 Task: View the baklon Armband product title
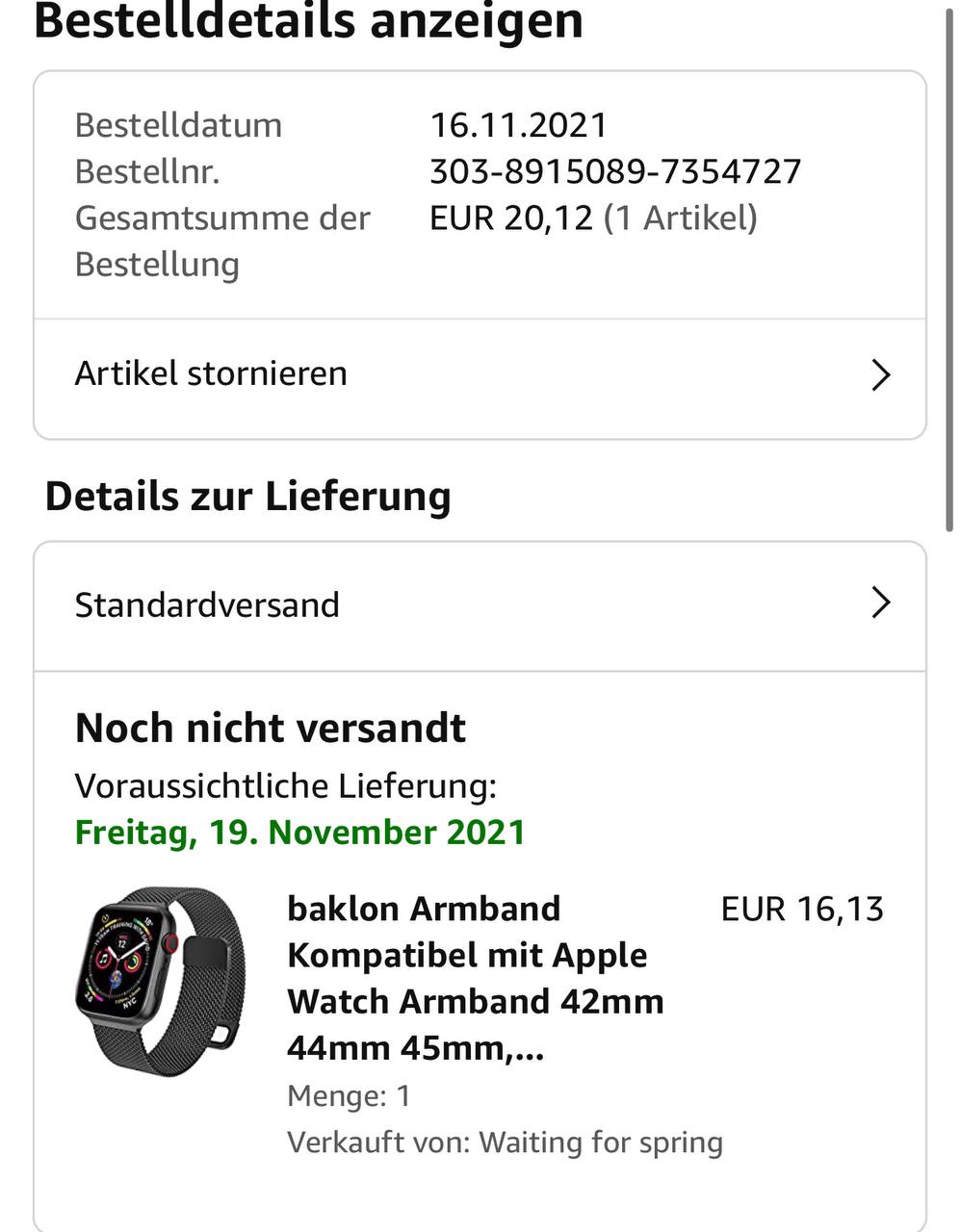[476, 978]
